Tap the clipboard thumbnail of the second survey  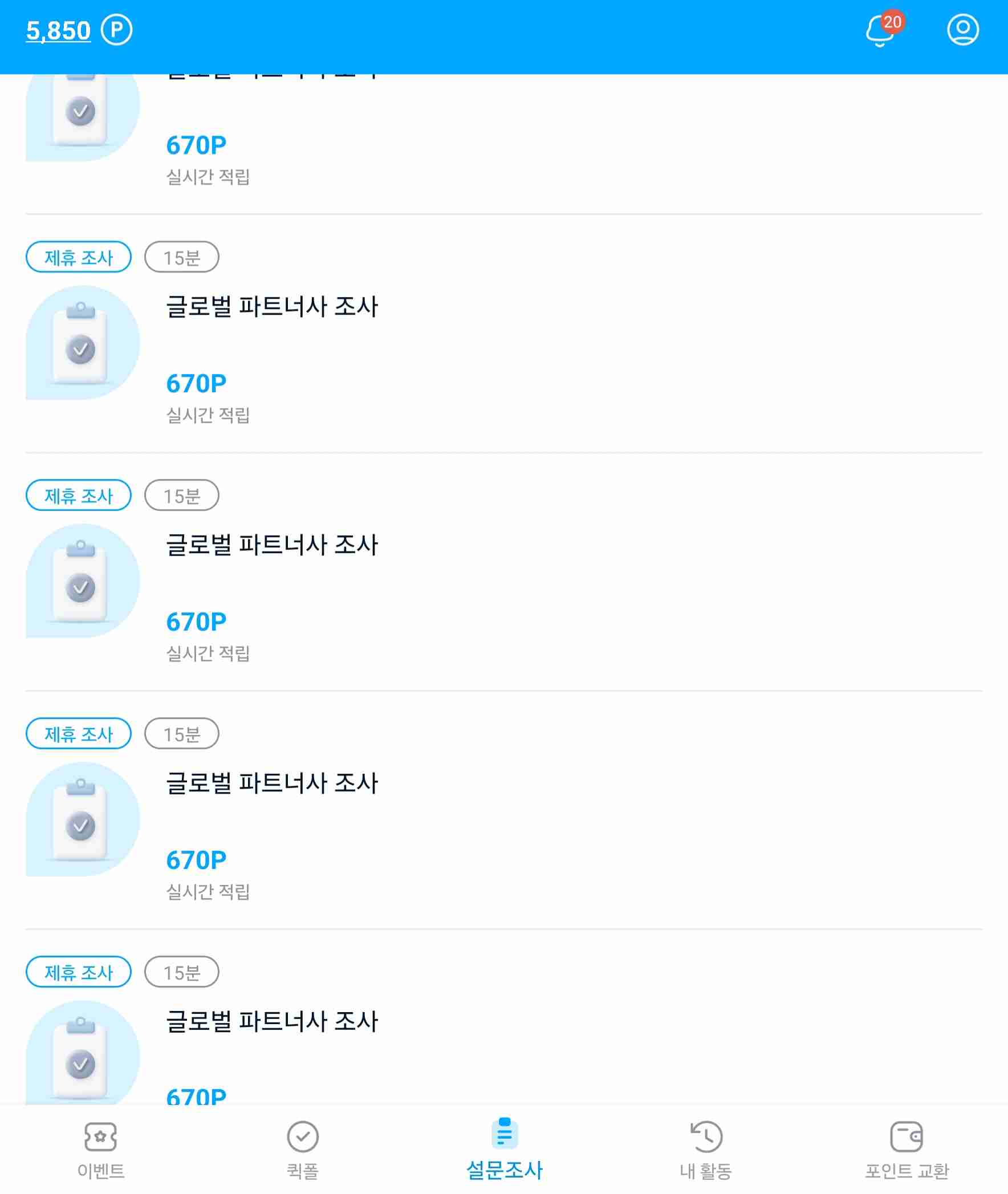[x=83, y=343]
